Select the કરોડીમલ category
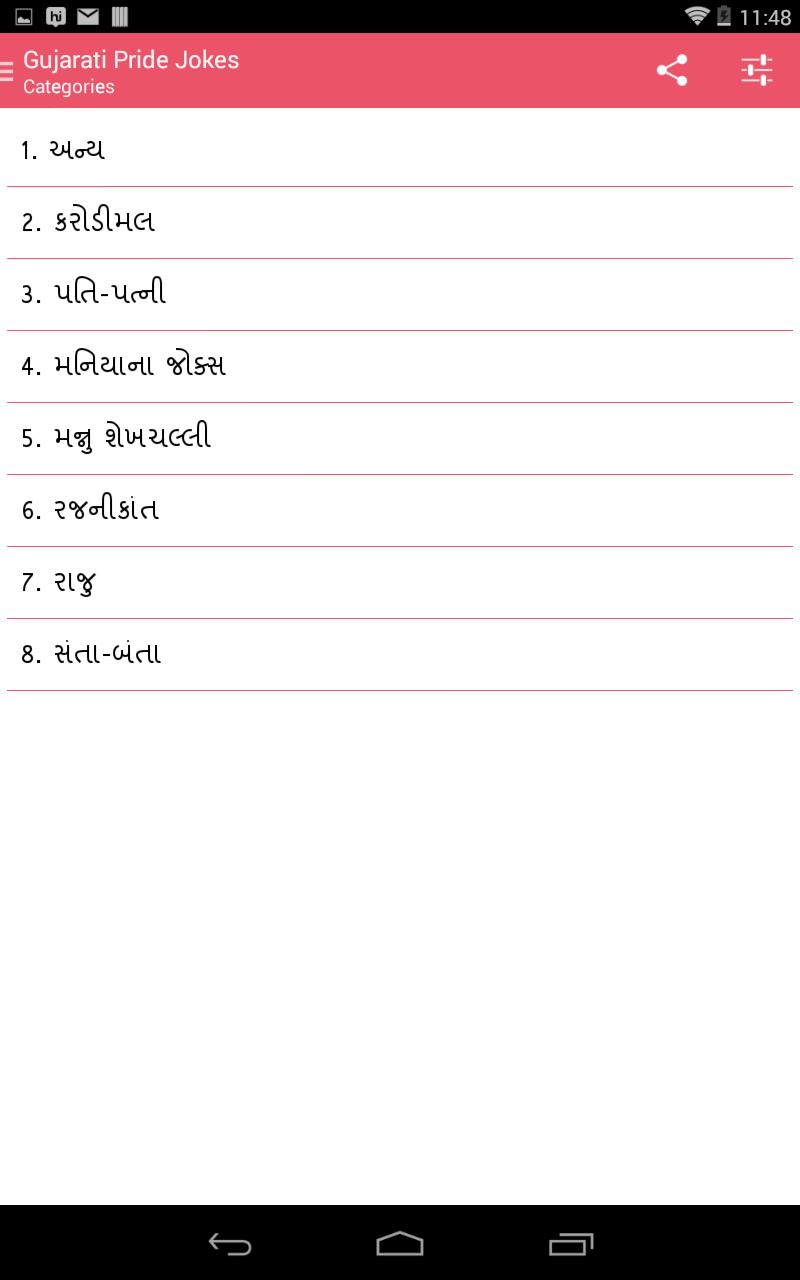Screen dimensions: 800x1280 click(x=400, y=221)
